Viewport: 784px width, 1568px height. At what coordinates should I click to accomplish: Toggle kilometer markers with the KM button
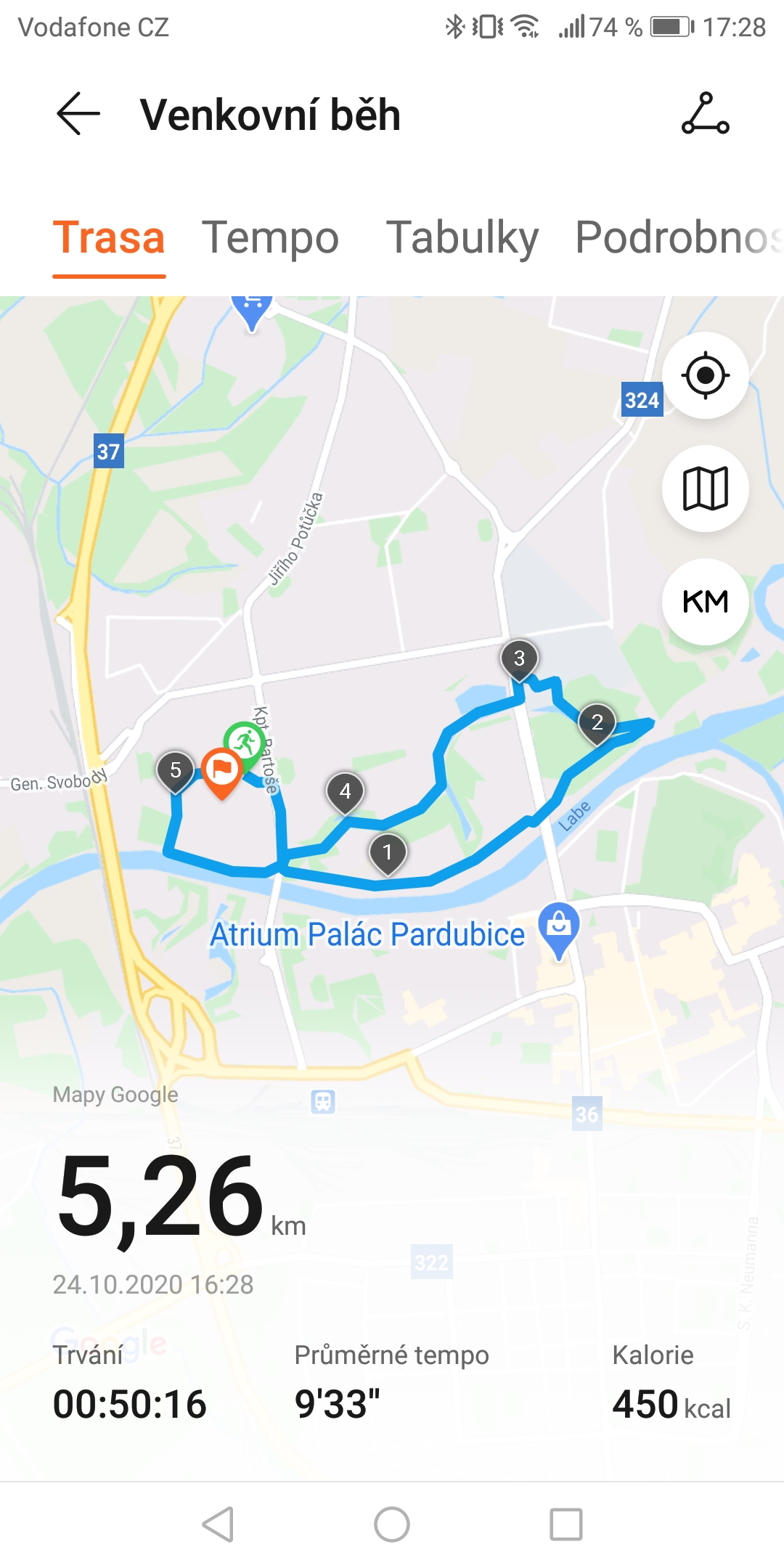click(x=705, y=602)
